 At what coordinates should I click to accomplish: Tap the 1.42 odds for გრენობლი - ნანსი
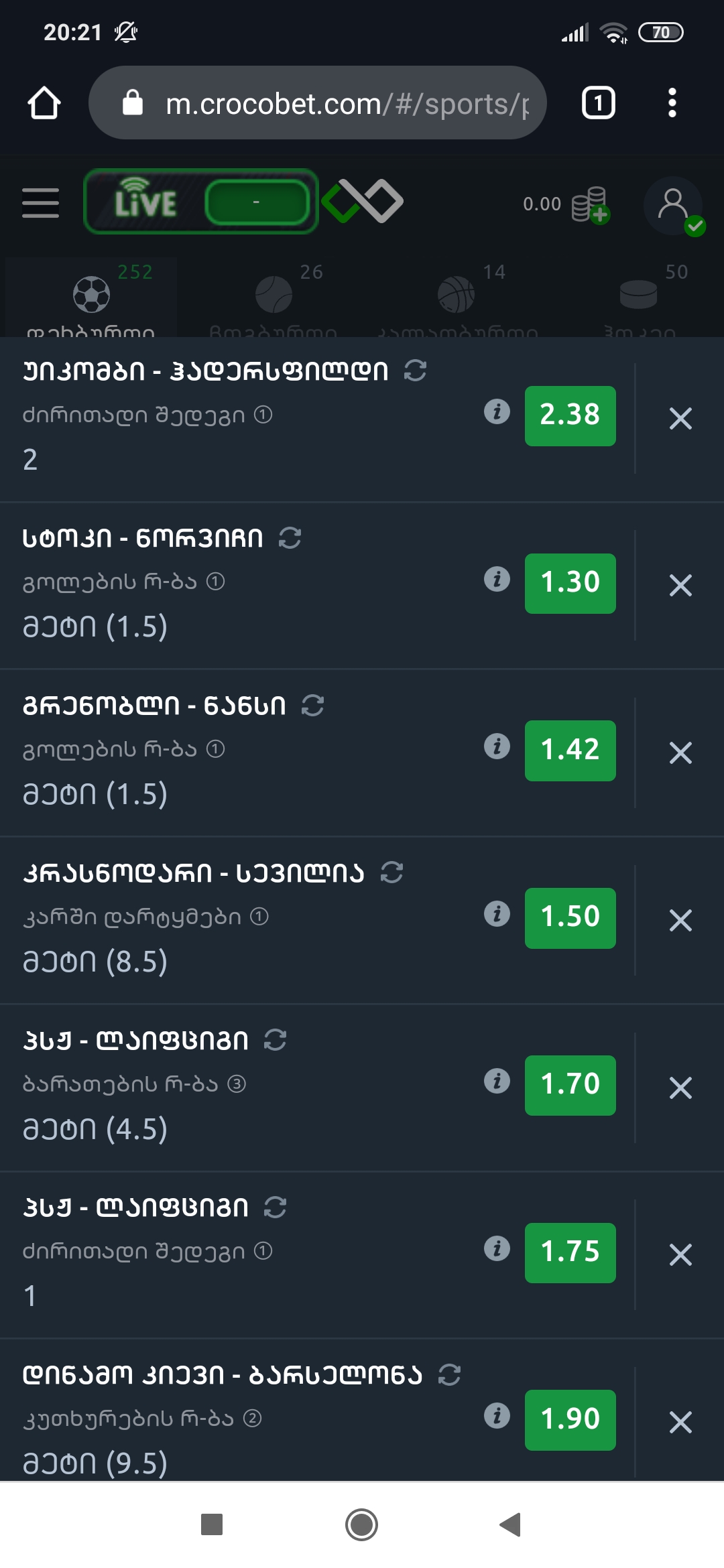[x=570, y=750]
